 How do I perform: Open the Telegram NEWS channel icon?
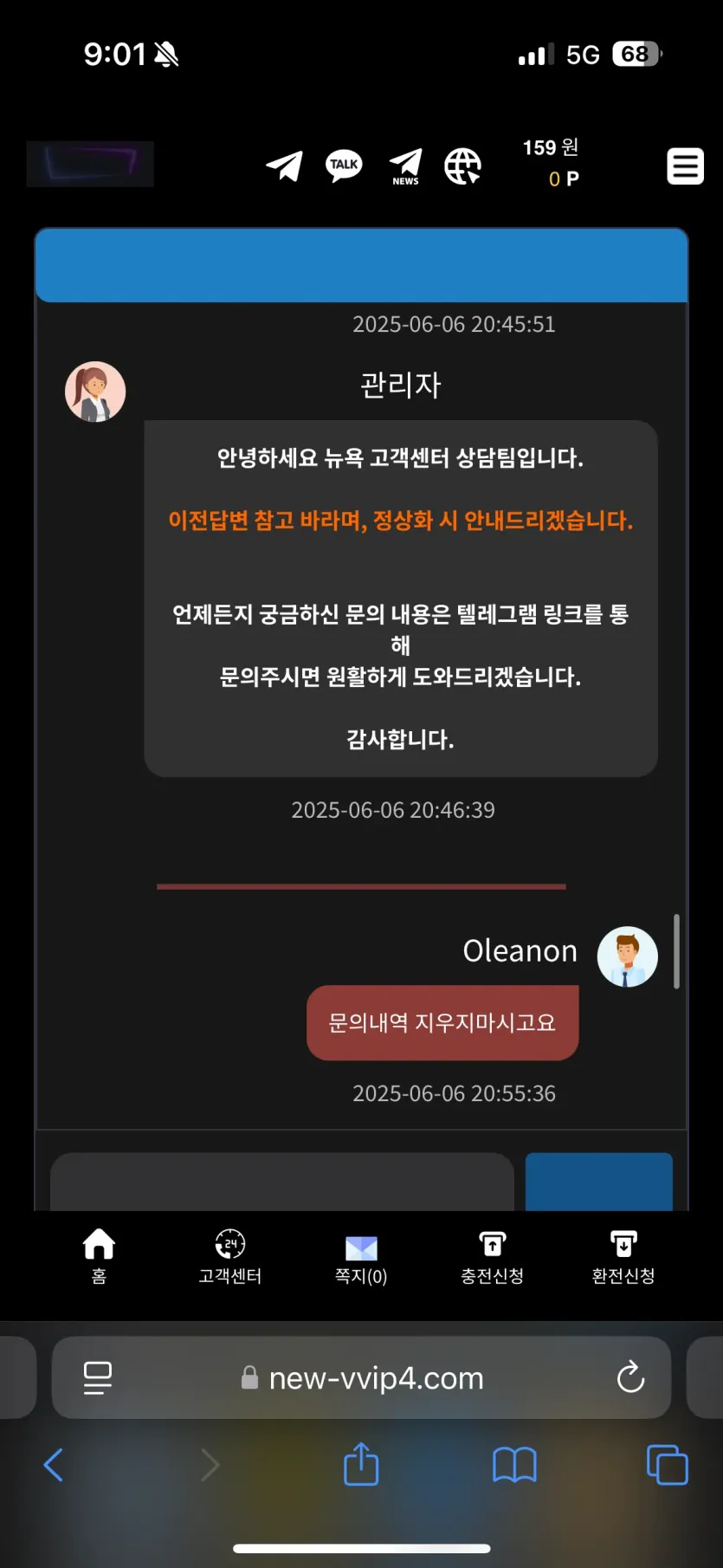click(405, 166)
